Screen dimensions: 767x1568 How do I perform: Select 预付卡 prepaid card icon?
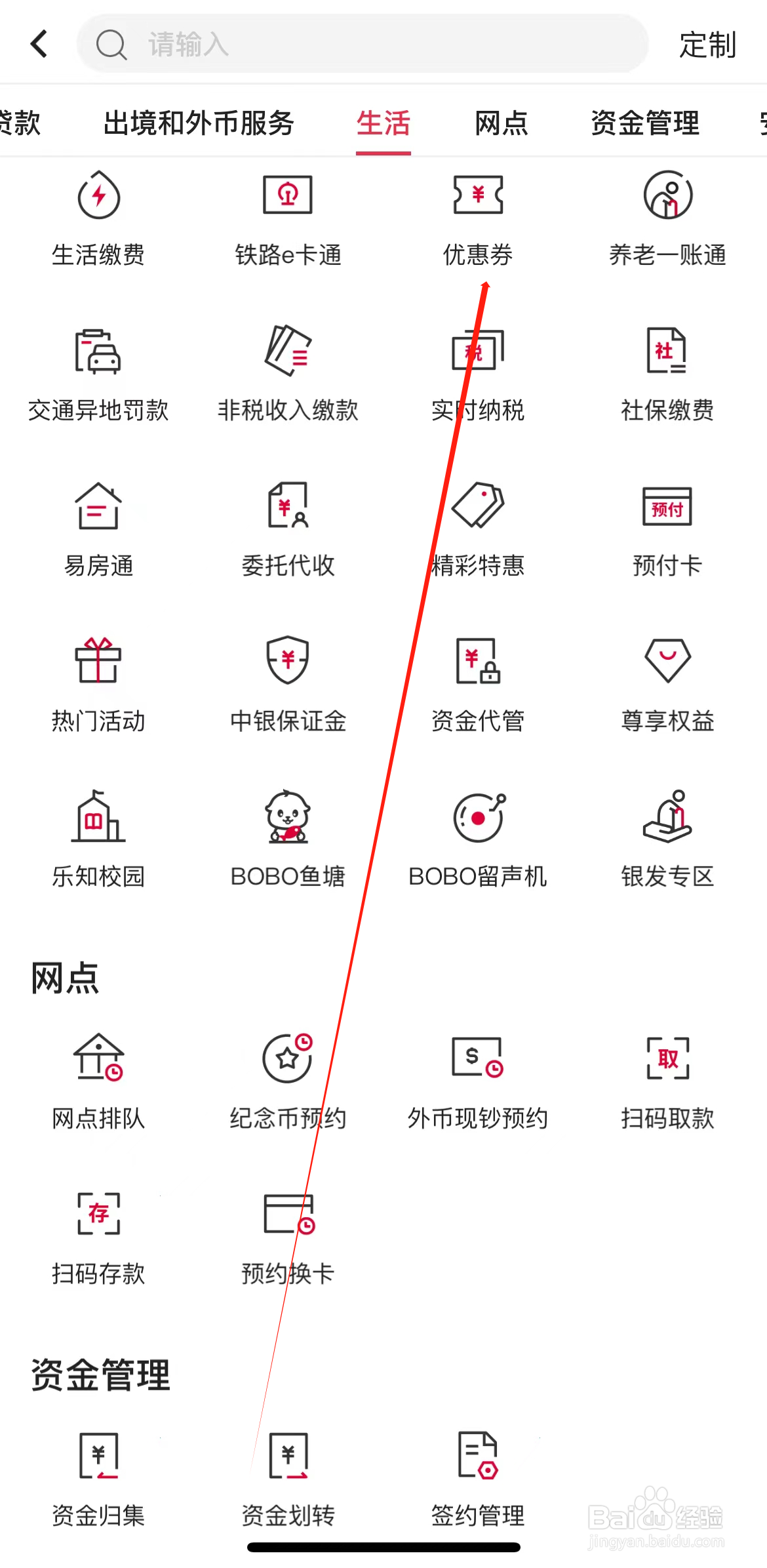666,525
